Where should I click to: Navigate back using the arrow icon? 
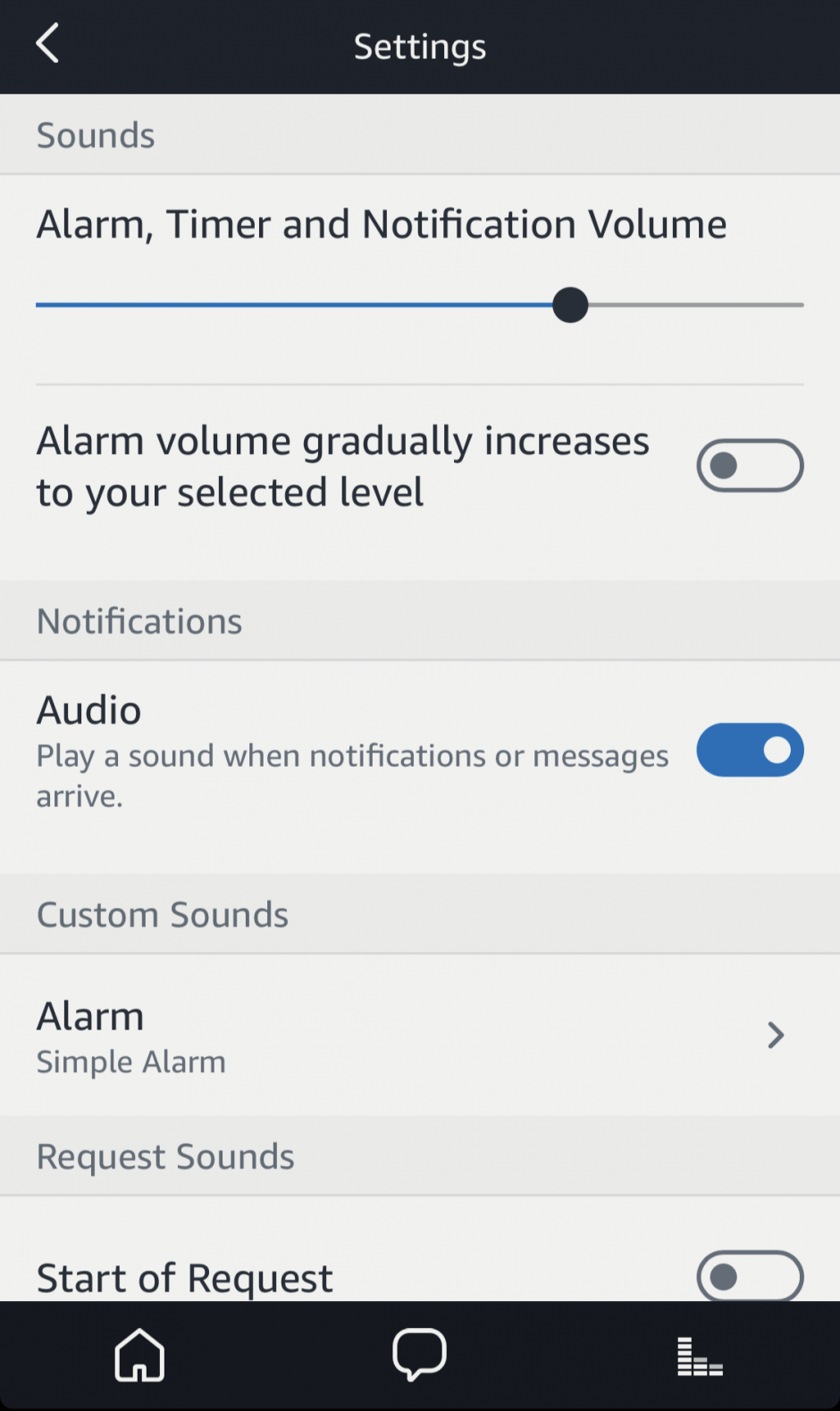click(46, 44)
